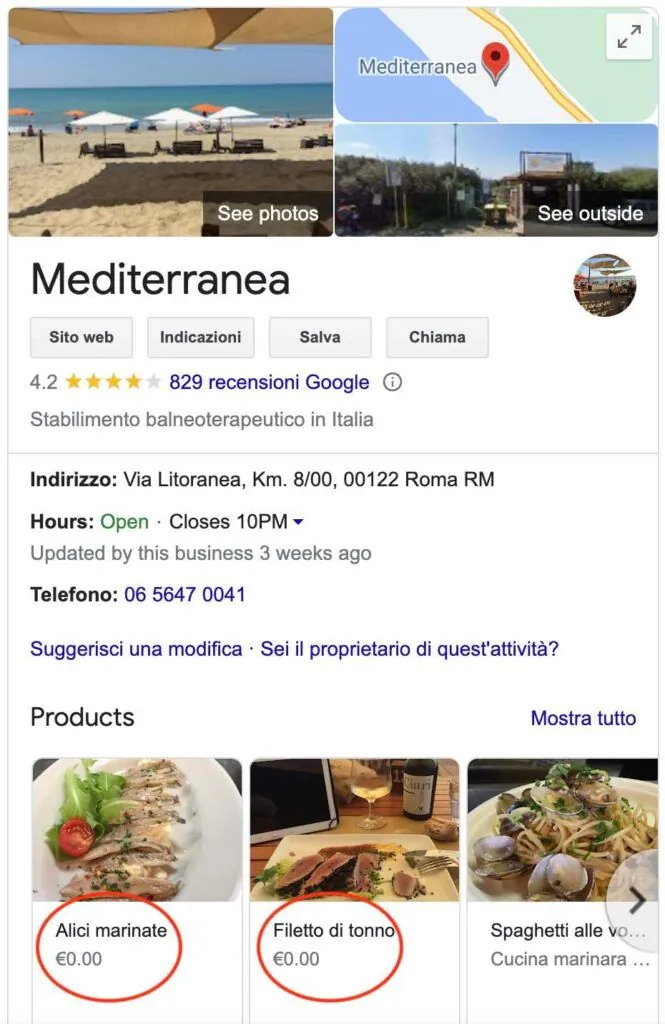Get directions via Indicazioni
Screen dimensions: 665x1024
pos(200,338)
